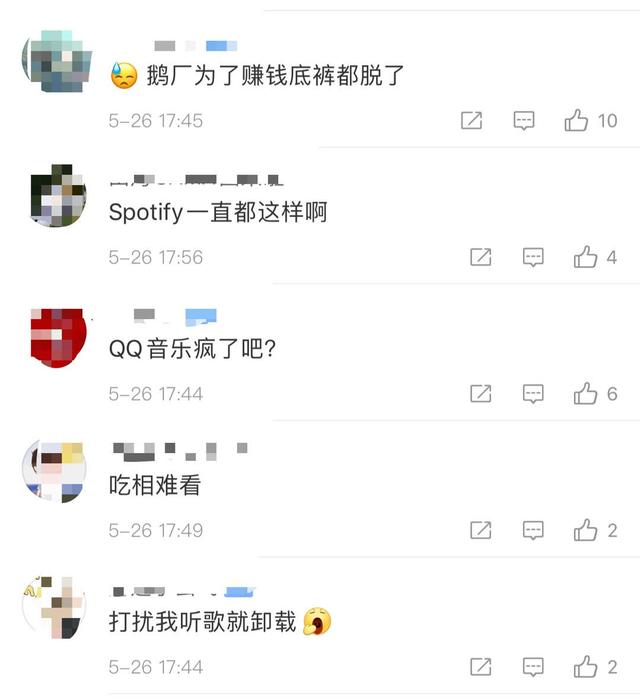640x698 pixels.
Task: Reply to the comment "吃相难看"
Action: point(533,530)
